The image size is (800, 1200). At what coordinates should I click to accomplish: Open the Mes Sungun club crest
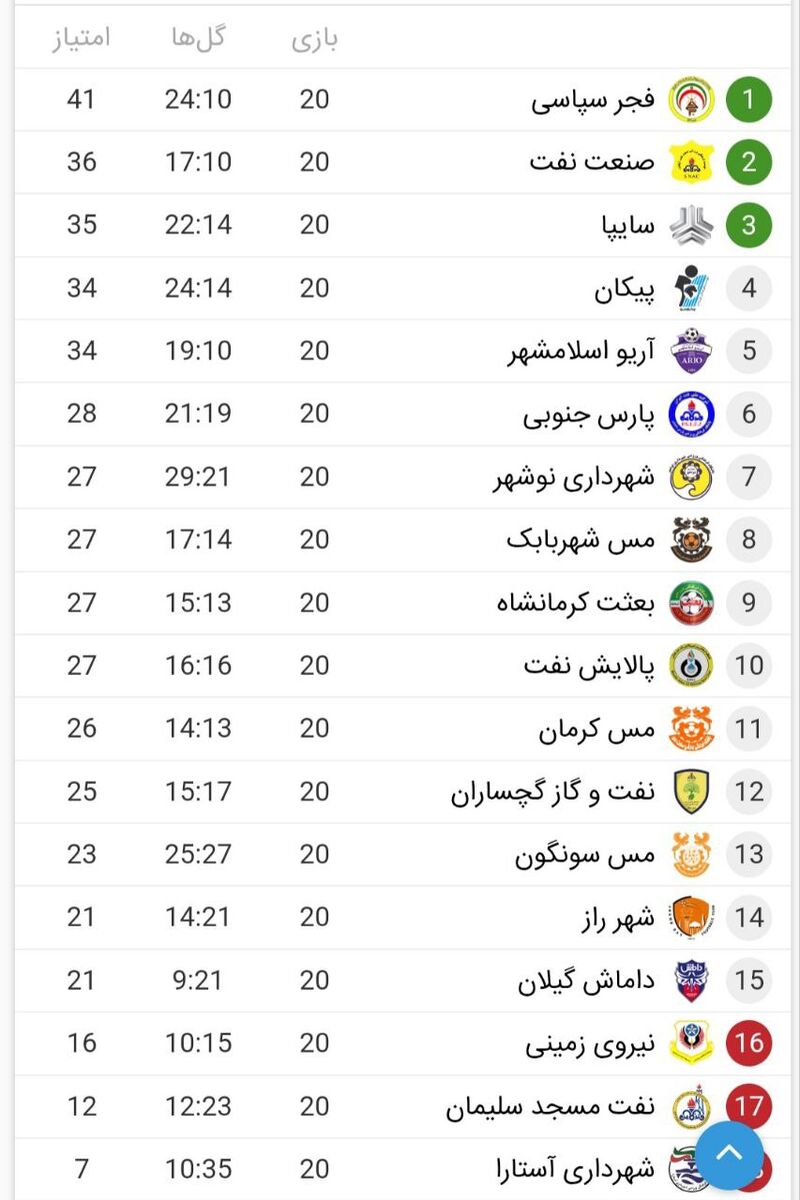tap(690, 855)
